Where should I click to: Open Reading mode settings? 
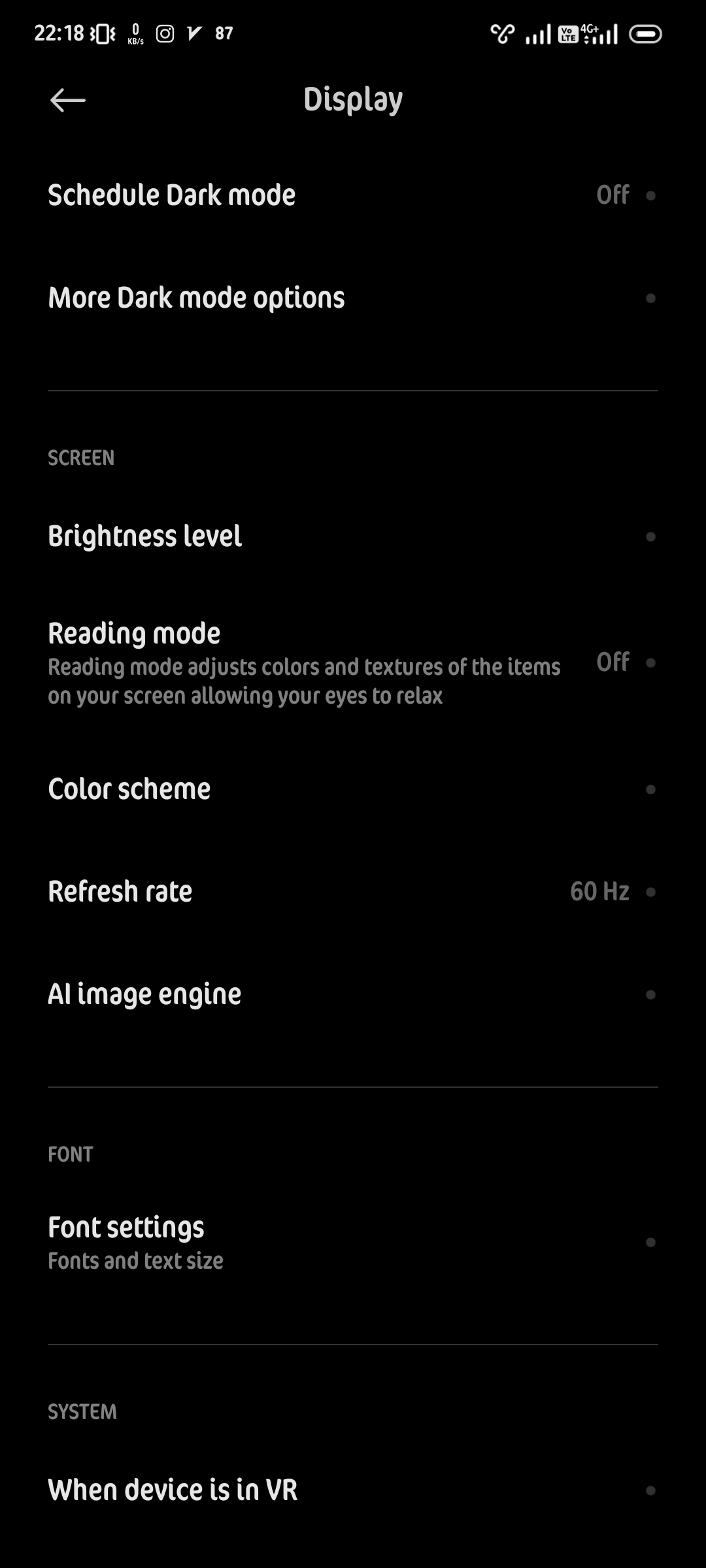pos(353,662)
